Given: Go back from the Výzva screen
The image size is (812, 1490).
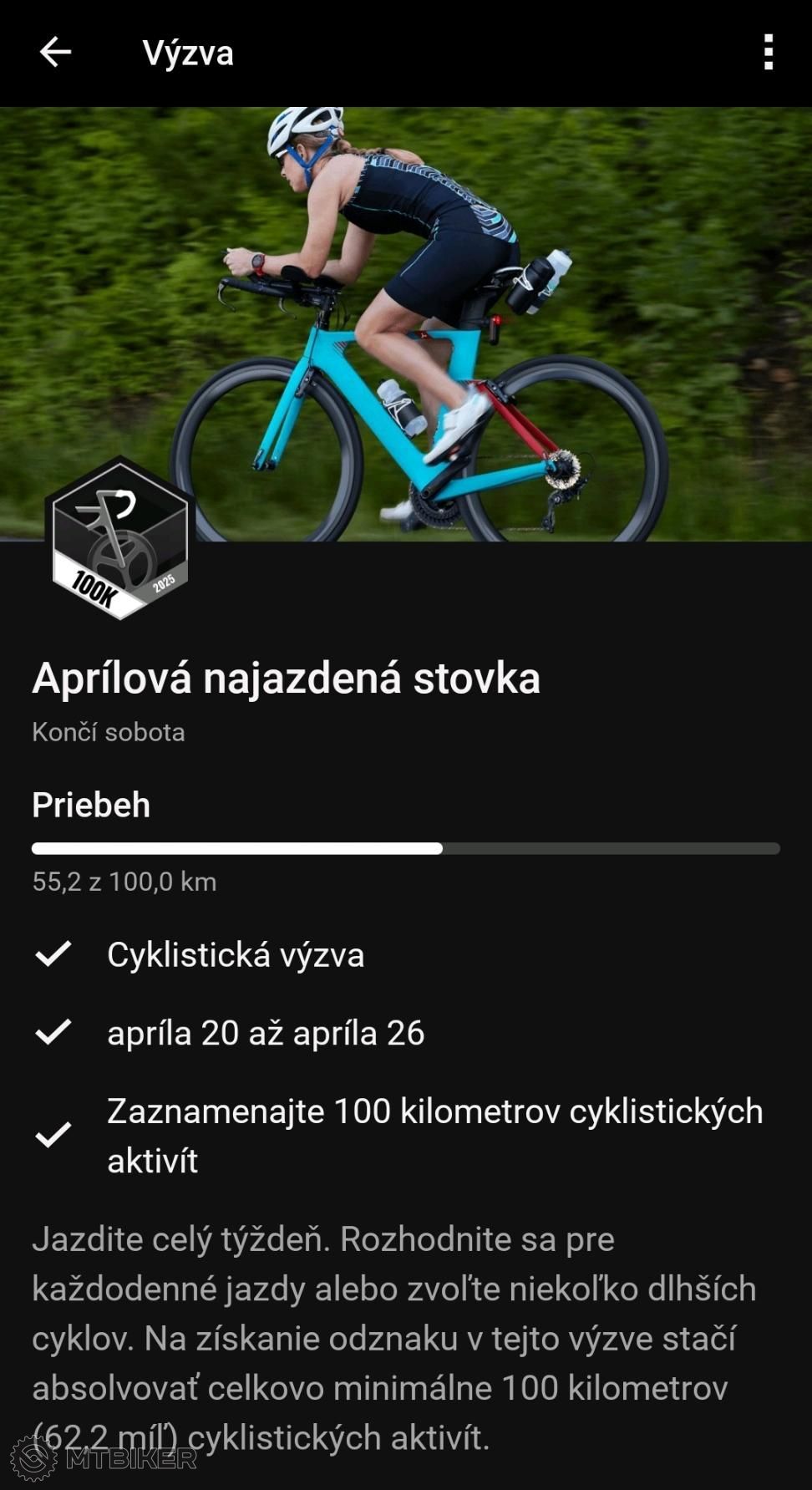Looking at the screenshot, I should pos(55,52).
